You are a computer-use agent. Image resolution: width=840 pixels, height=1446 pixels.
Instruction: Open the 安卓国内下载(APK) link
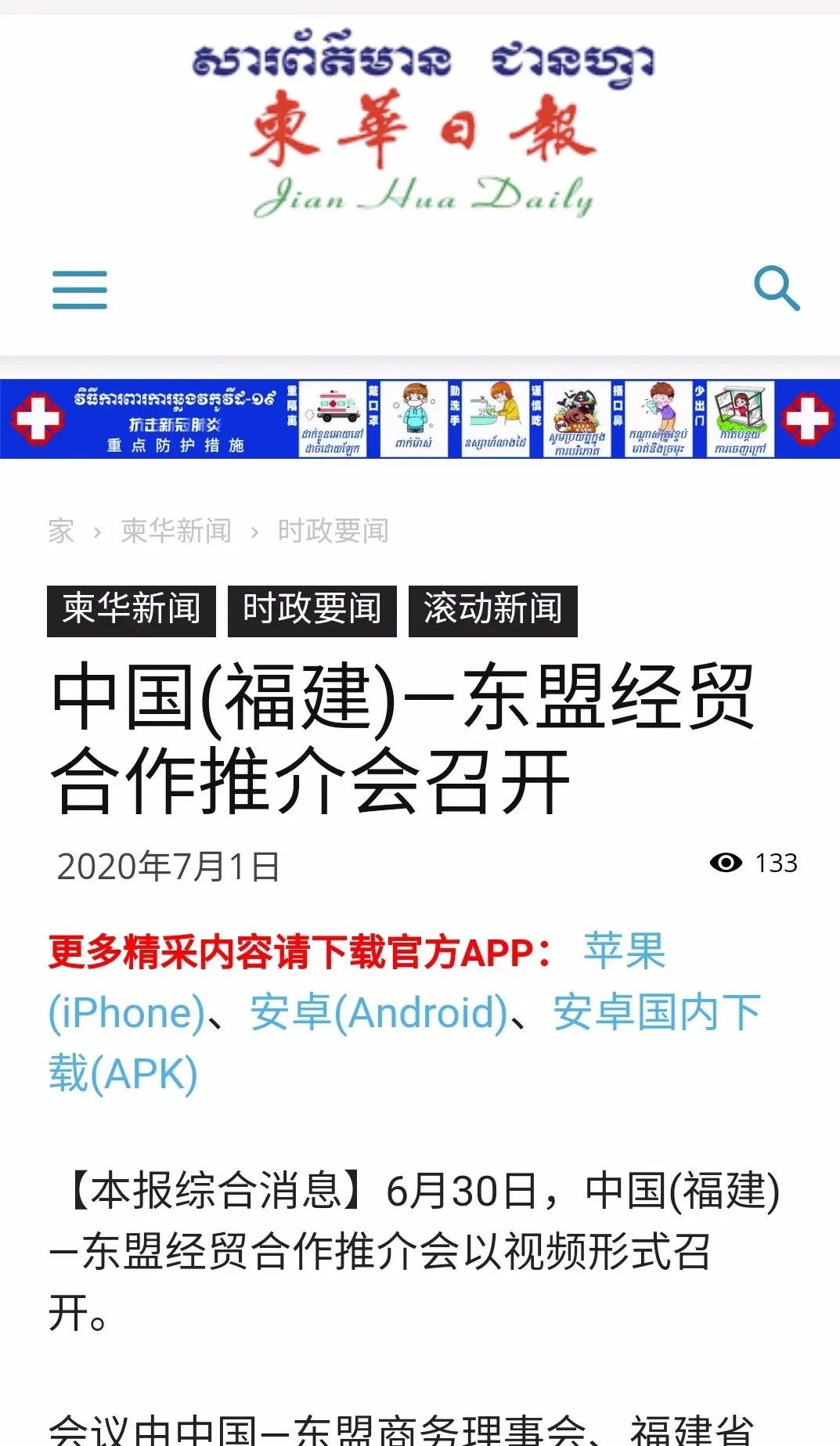pos(656,1012)
